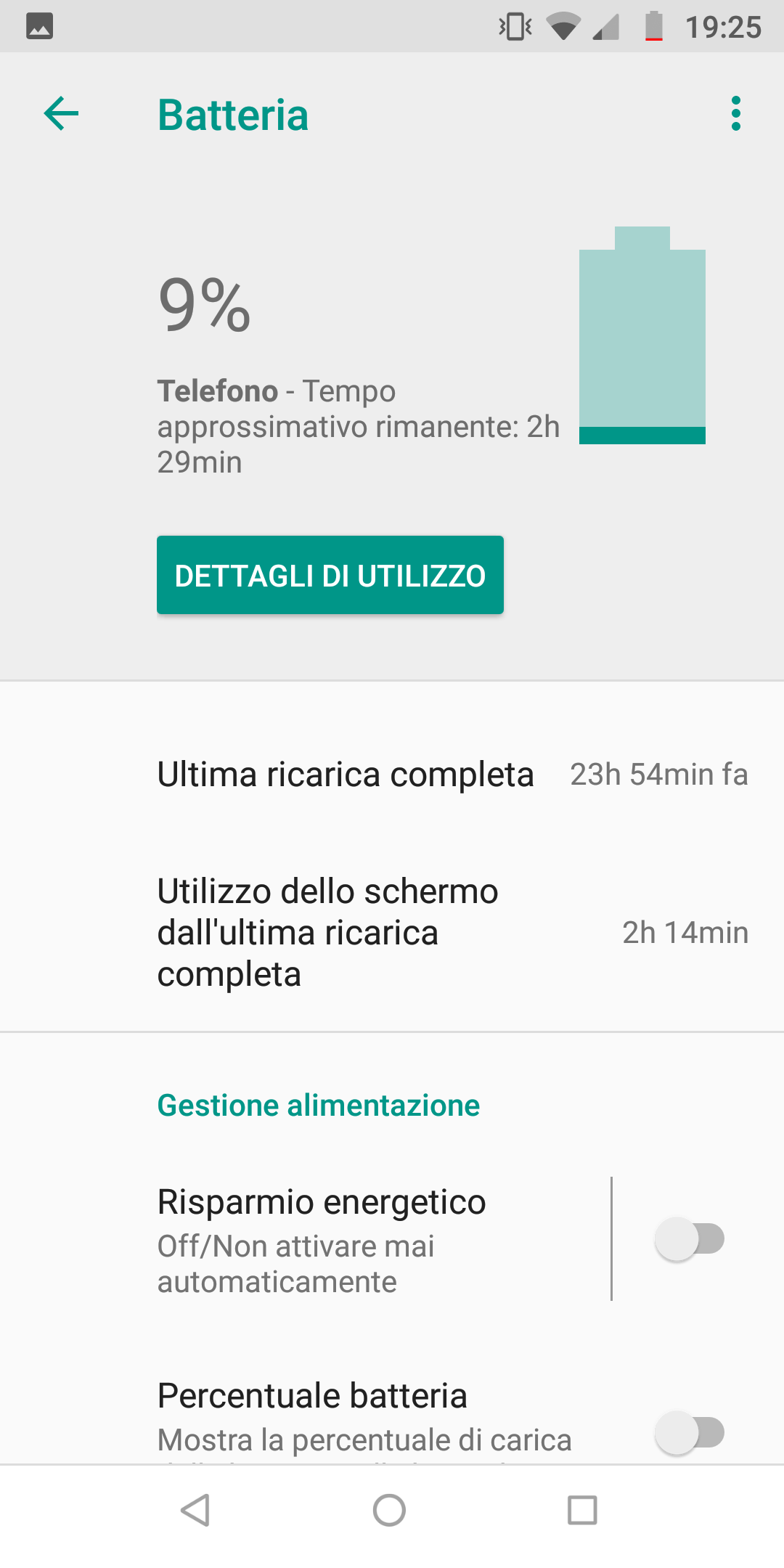Toggle the Risparmio energetico switch
Image resolution: width=784 pixels, height=1568 pixels.
click(690, 1239)
